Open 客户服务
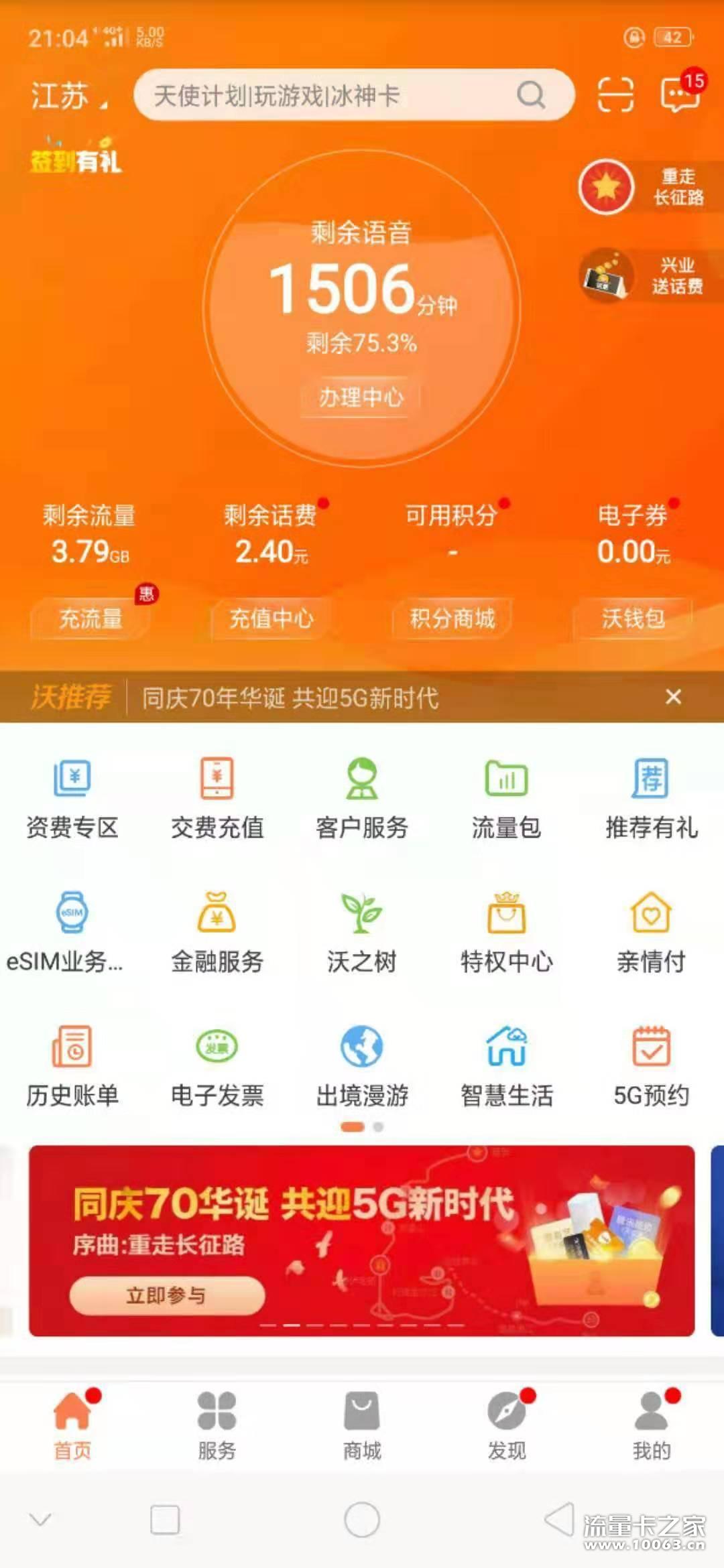Viewport: 724px width, 1568px height. [x=362, y=799]
